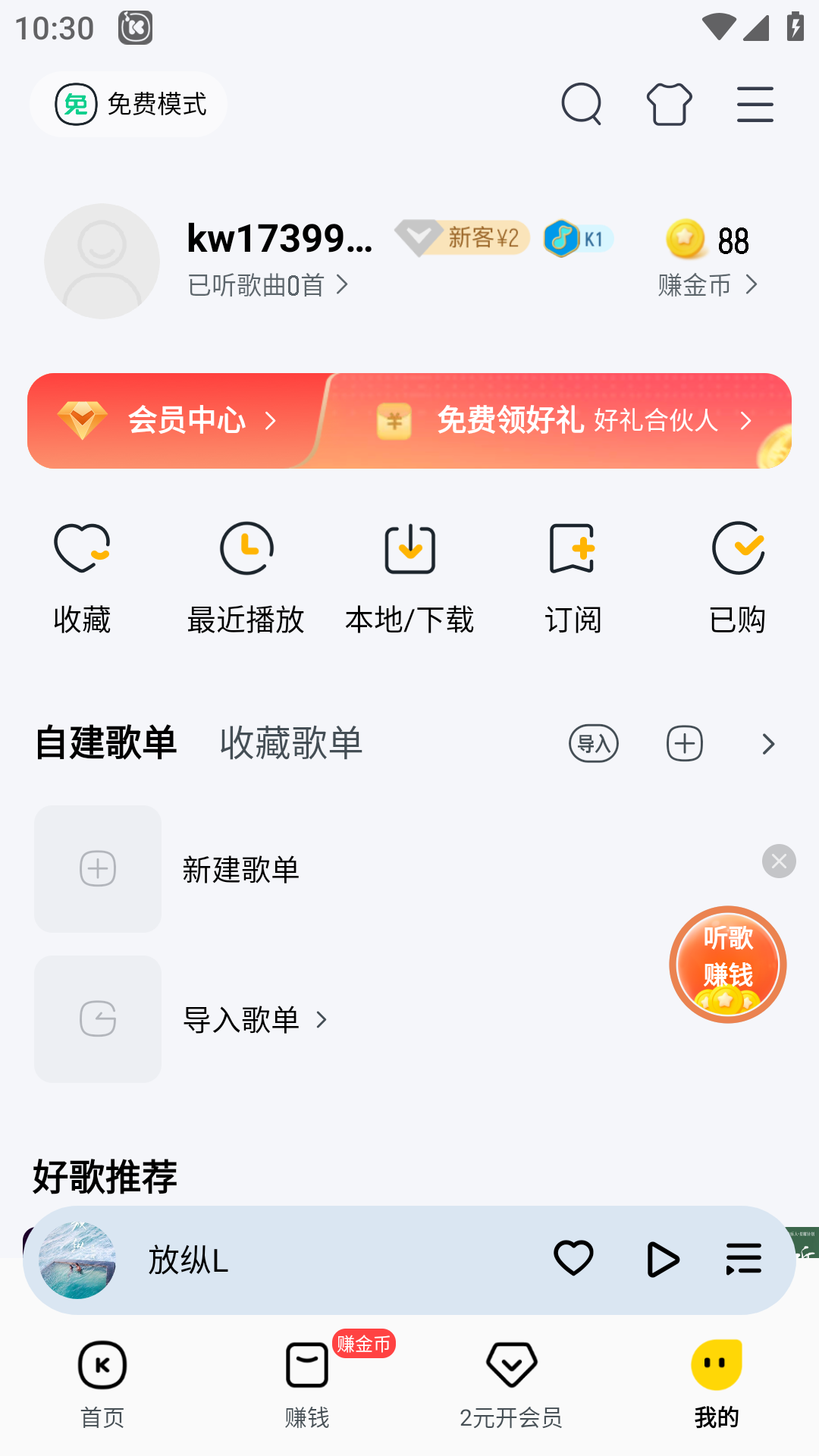
Task: Open 订阅 subscriptions
Action: click(x=573, y=578)
